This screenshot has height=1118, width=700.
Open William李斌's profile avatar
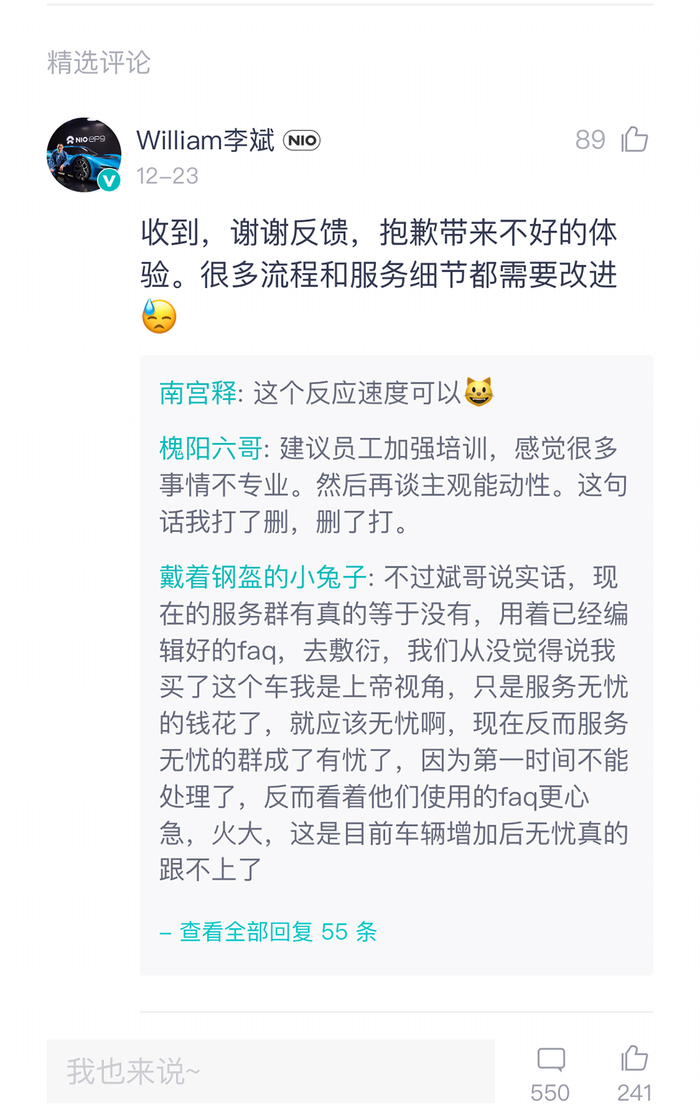coord(84,155)
